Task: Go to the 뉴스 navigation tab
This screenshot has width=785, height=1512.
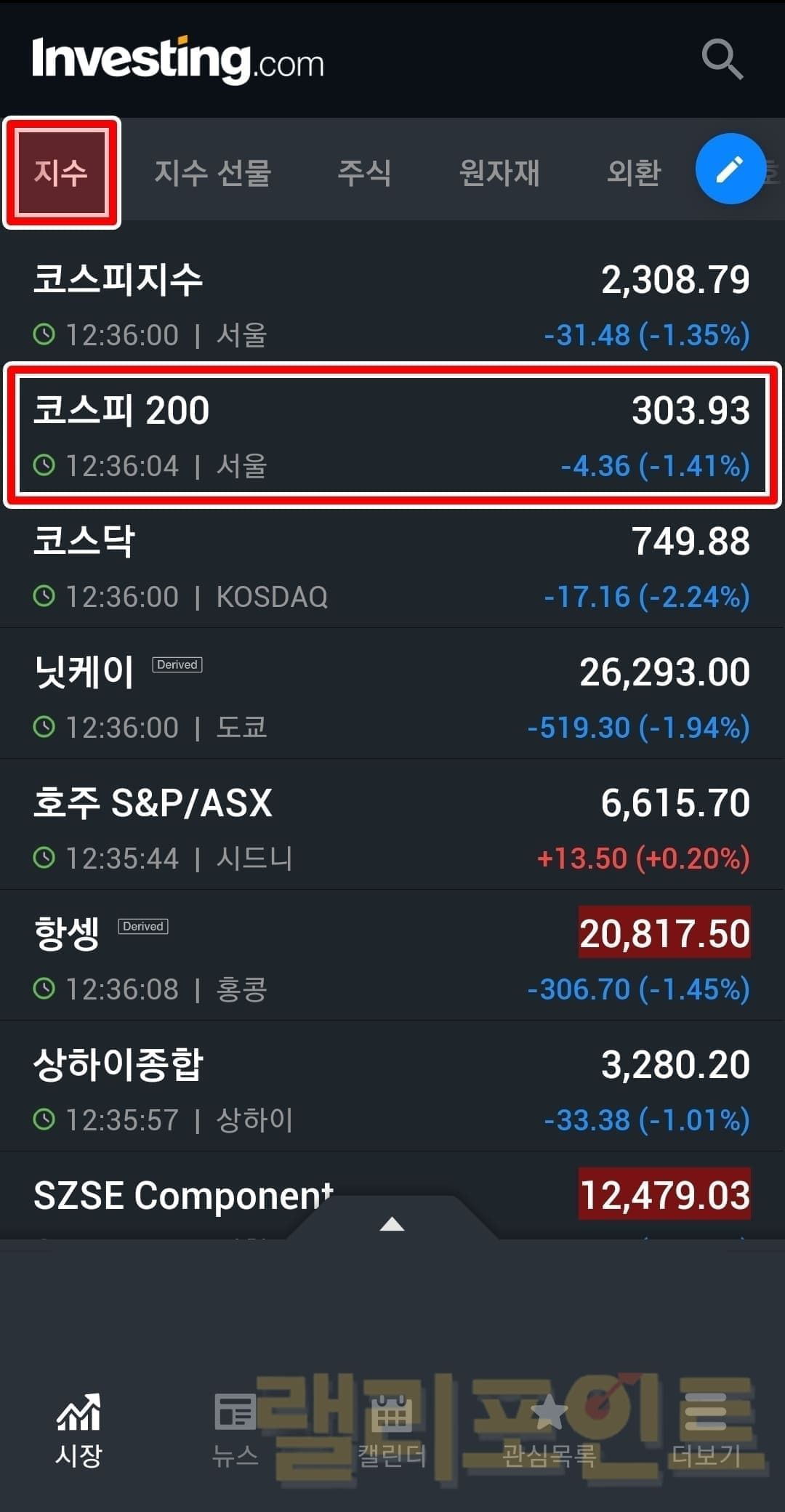Action: click(235, 1428)
